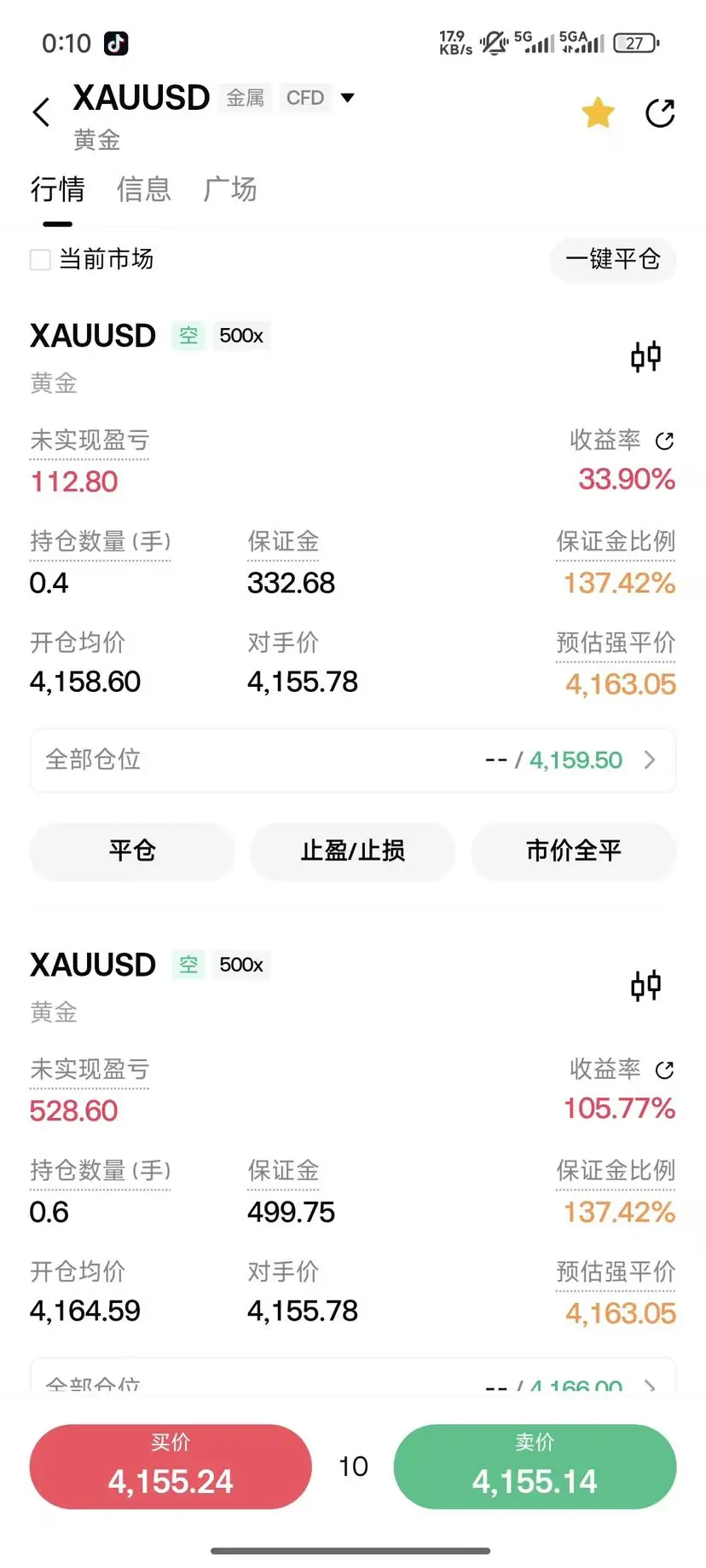This screenshot has width=706, height=1568.
Task: Toggle the favorite star for XAUUSD
Action: click(x=598, y=112)
